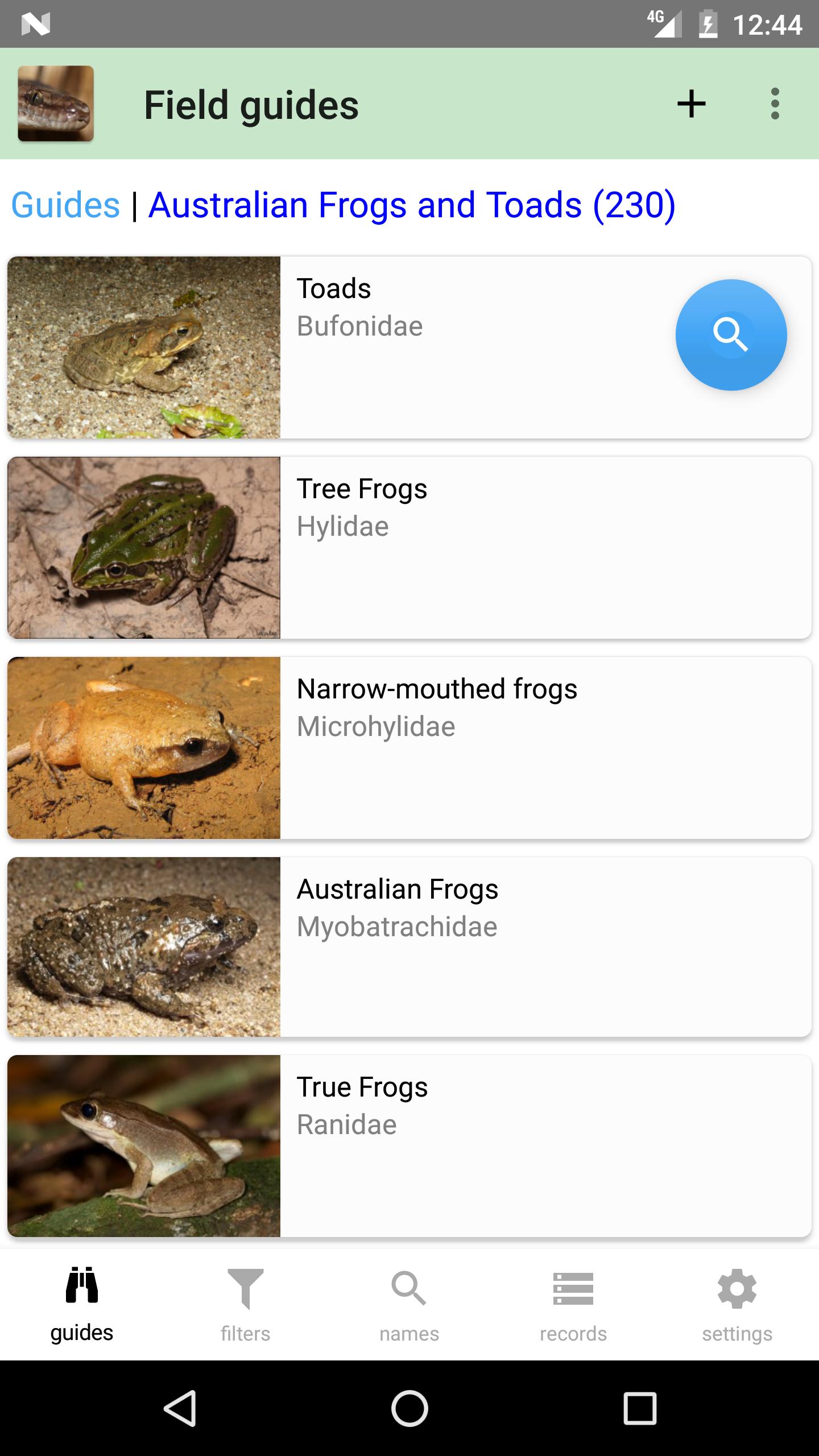
Task: Open the Toads Bufonidae entry
Action: click(x=483, y=346)
